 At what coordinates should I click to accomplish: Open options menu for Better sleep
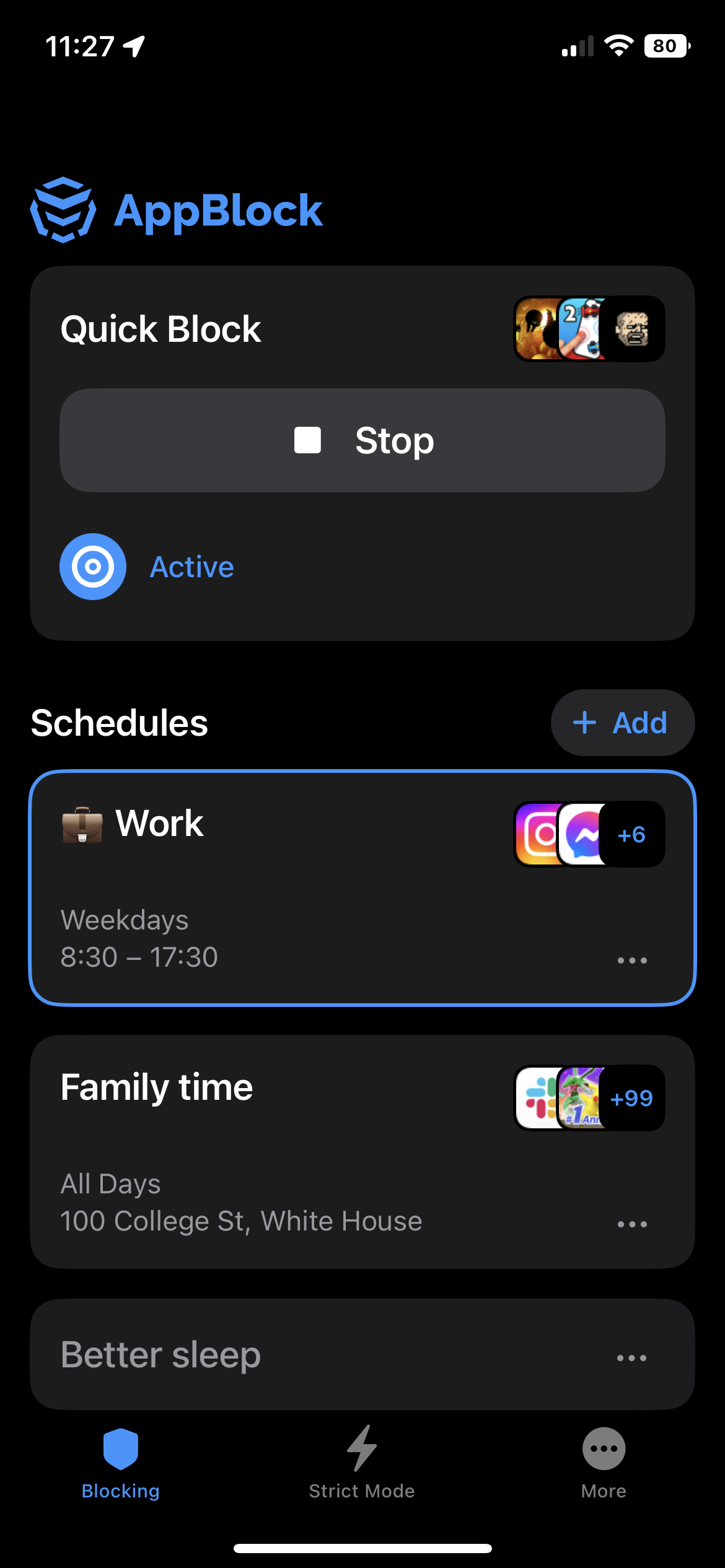click(x=631, y=1358)
